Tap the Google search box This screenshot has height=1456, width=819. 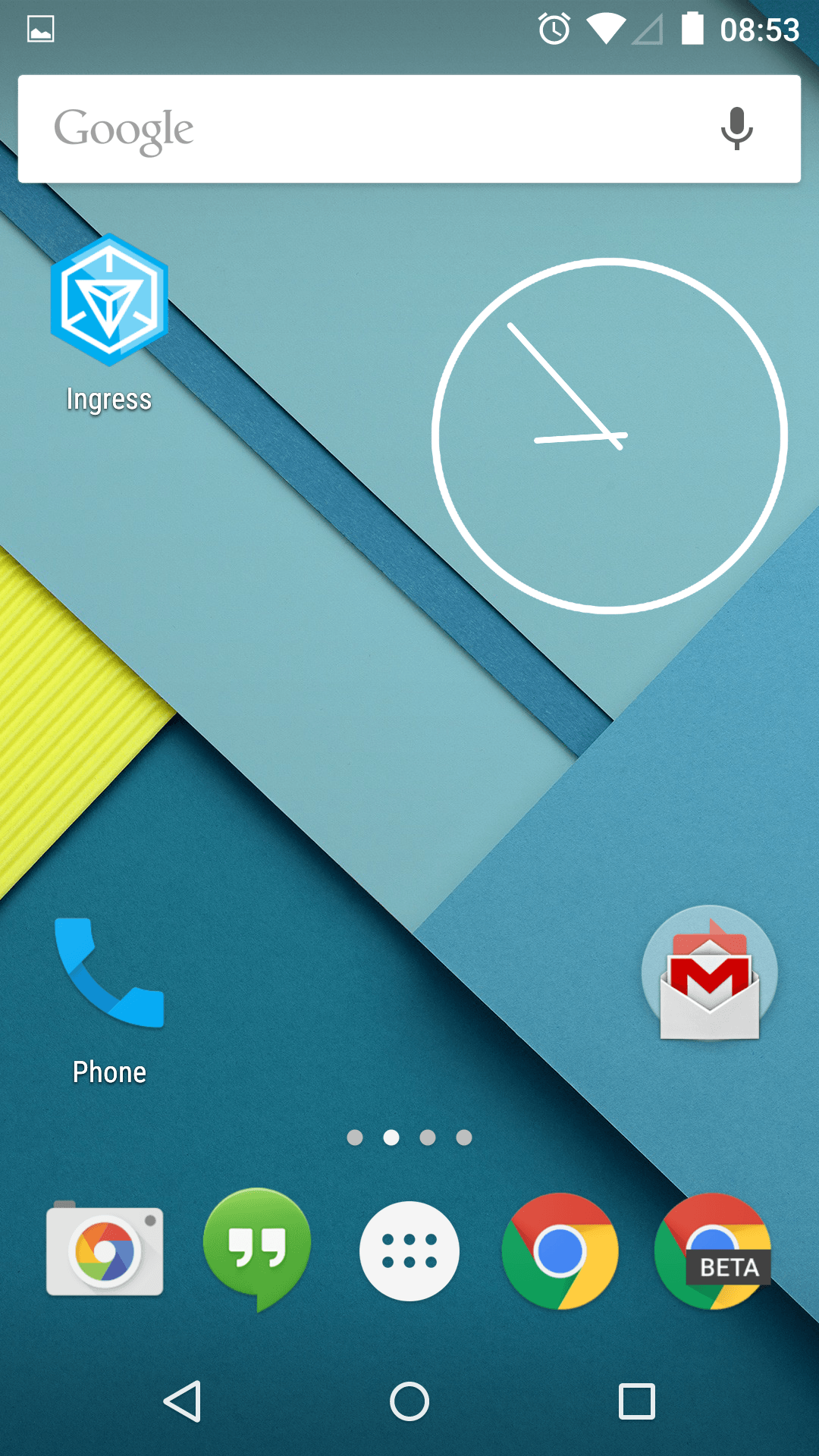[x=364, y=129]
